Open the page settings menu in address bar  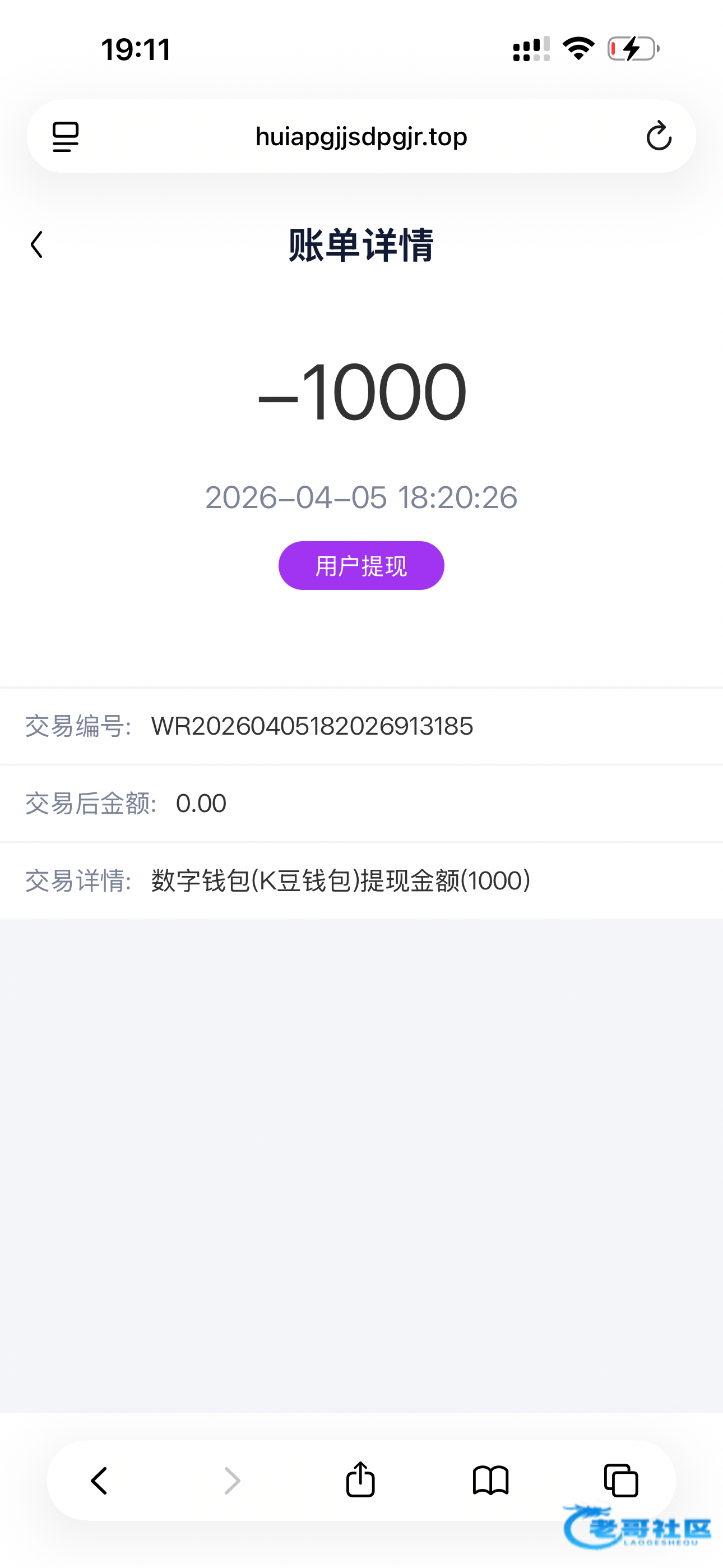pos(66,136)
